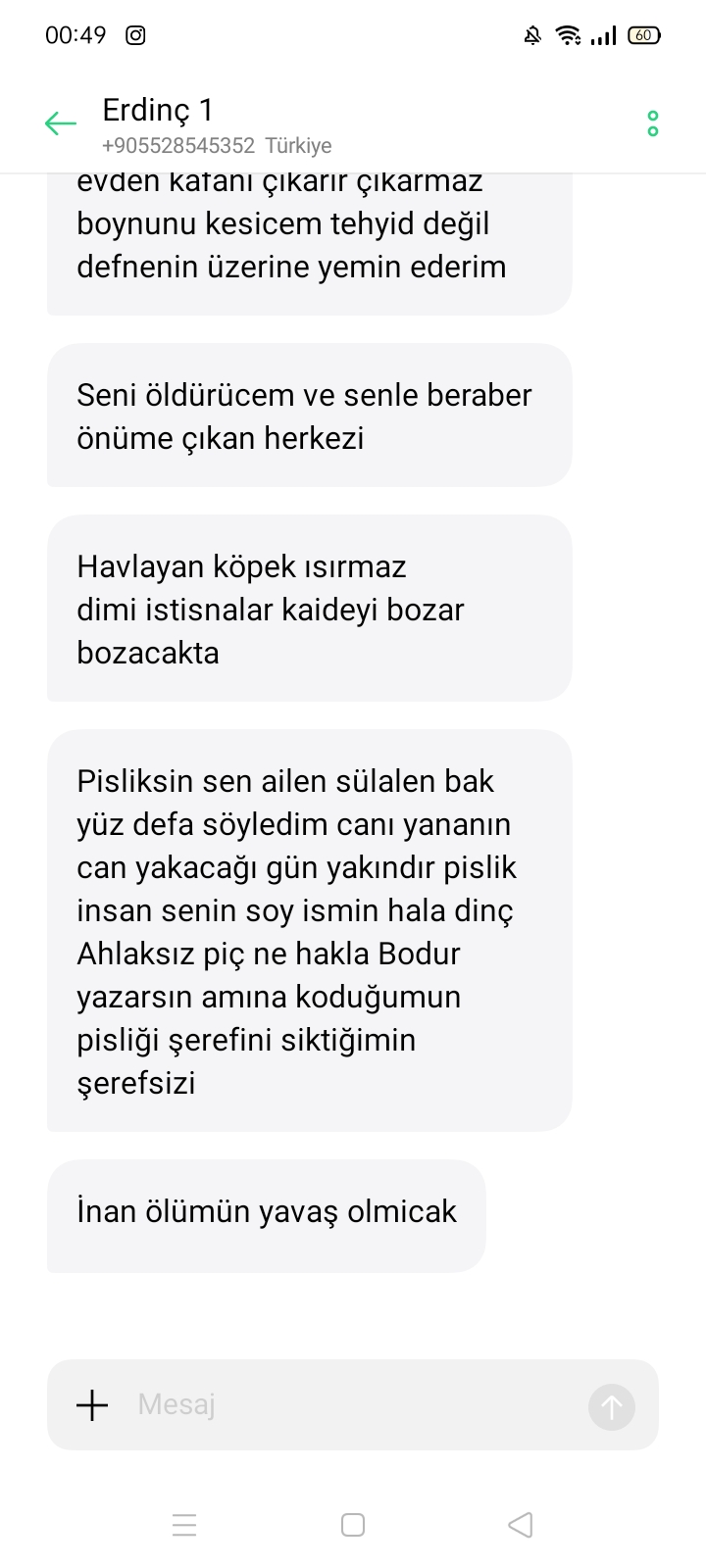Focus the Mesaj text field
Image resolution: width=706 pixels, height=1568 pixels.
tap(353, 1404)
